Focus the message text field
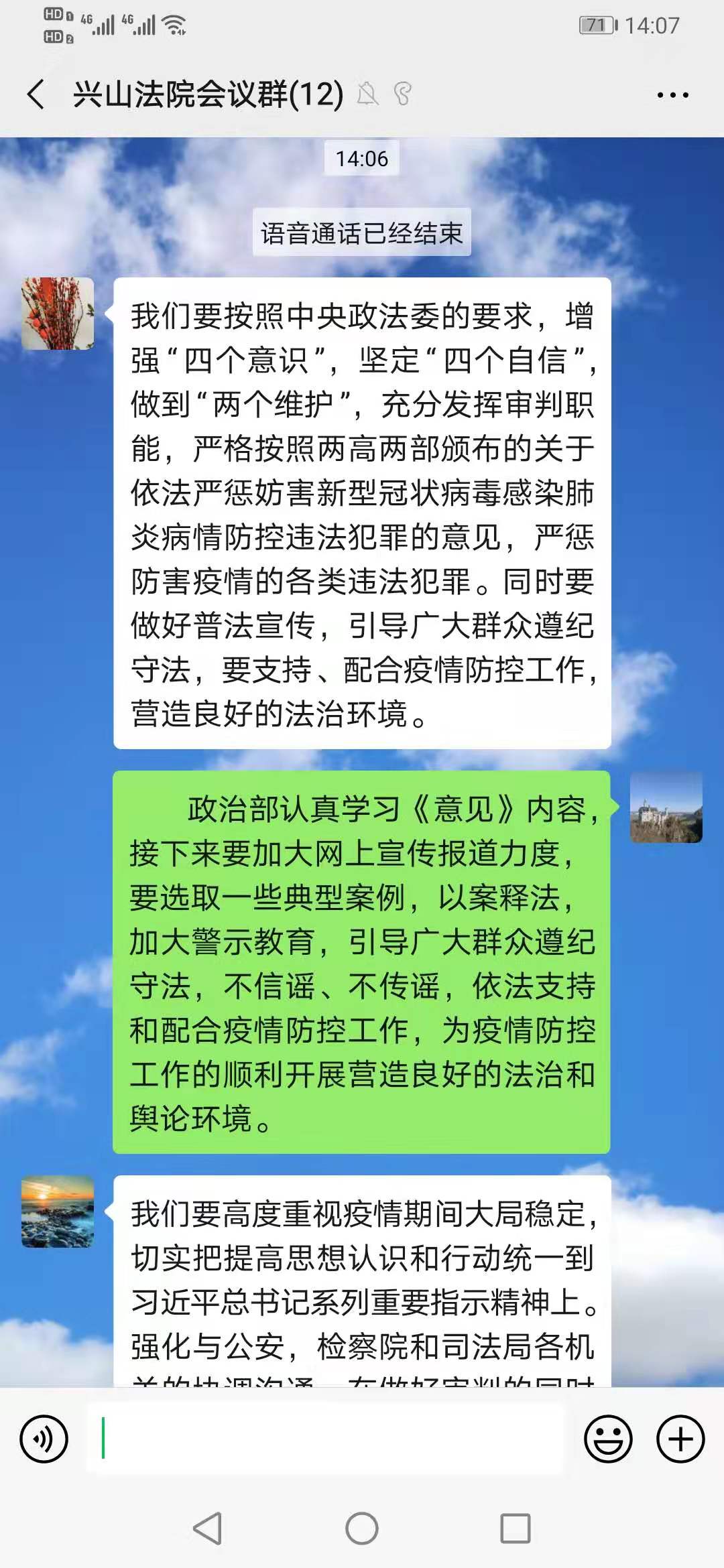Image resolution: width=724 pixels, height=1568 pixels. click(x=325, y=1439)
